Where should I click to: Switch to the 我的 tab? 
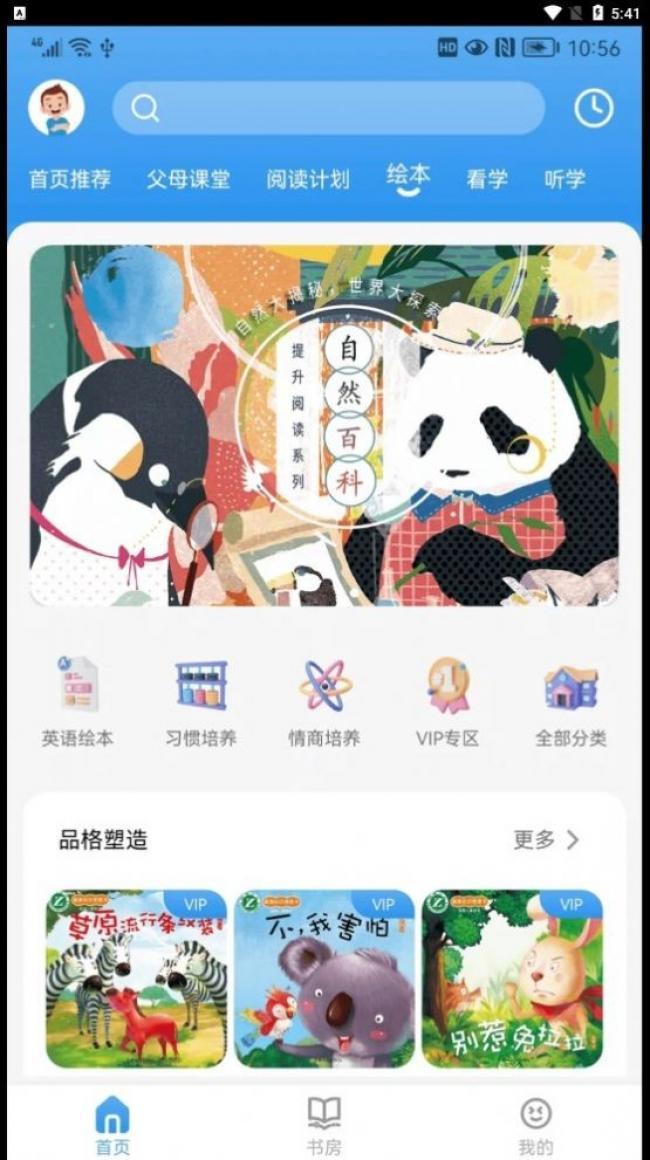536,1125
